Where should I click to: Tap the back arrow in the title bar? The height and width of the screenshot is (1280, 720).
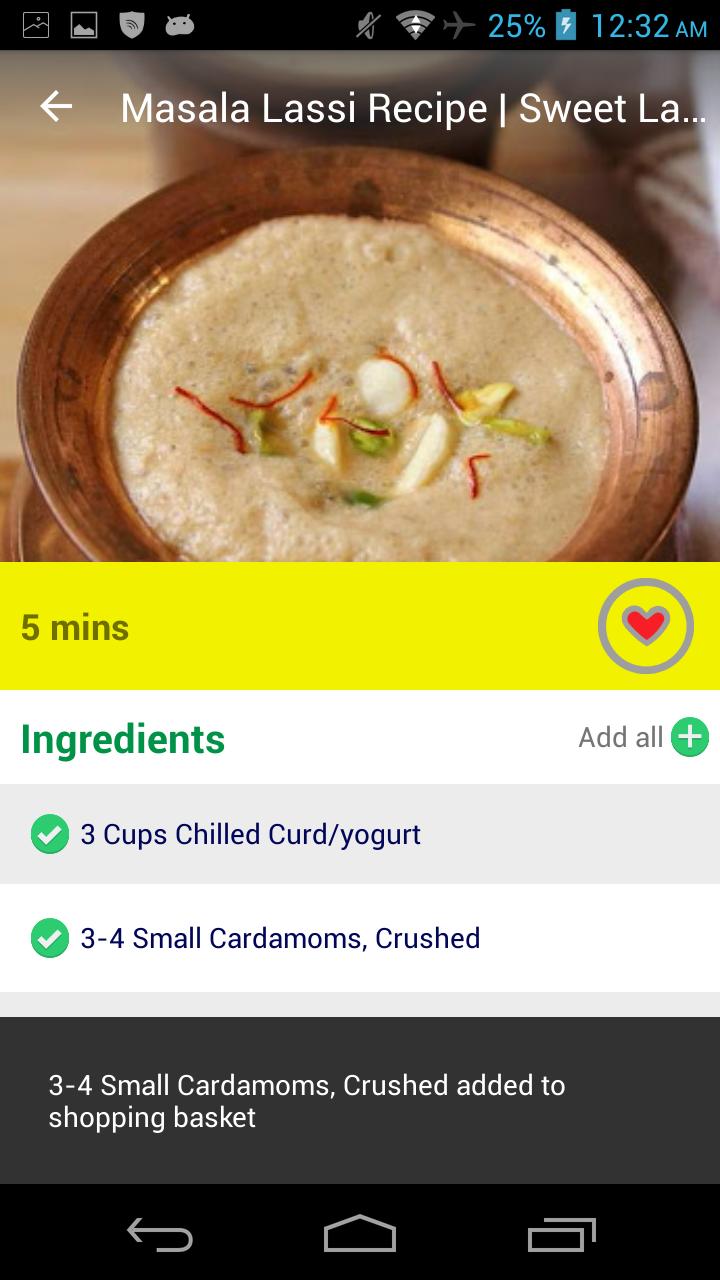pos(57,106)
